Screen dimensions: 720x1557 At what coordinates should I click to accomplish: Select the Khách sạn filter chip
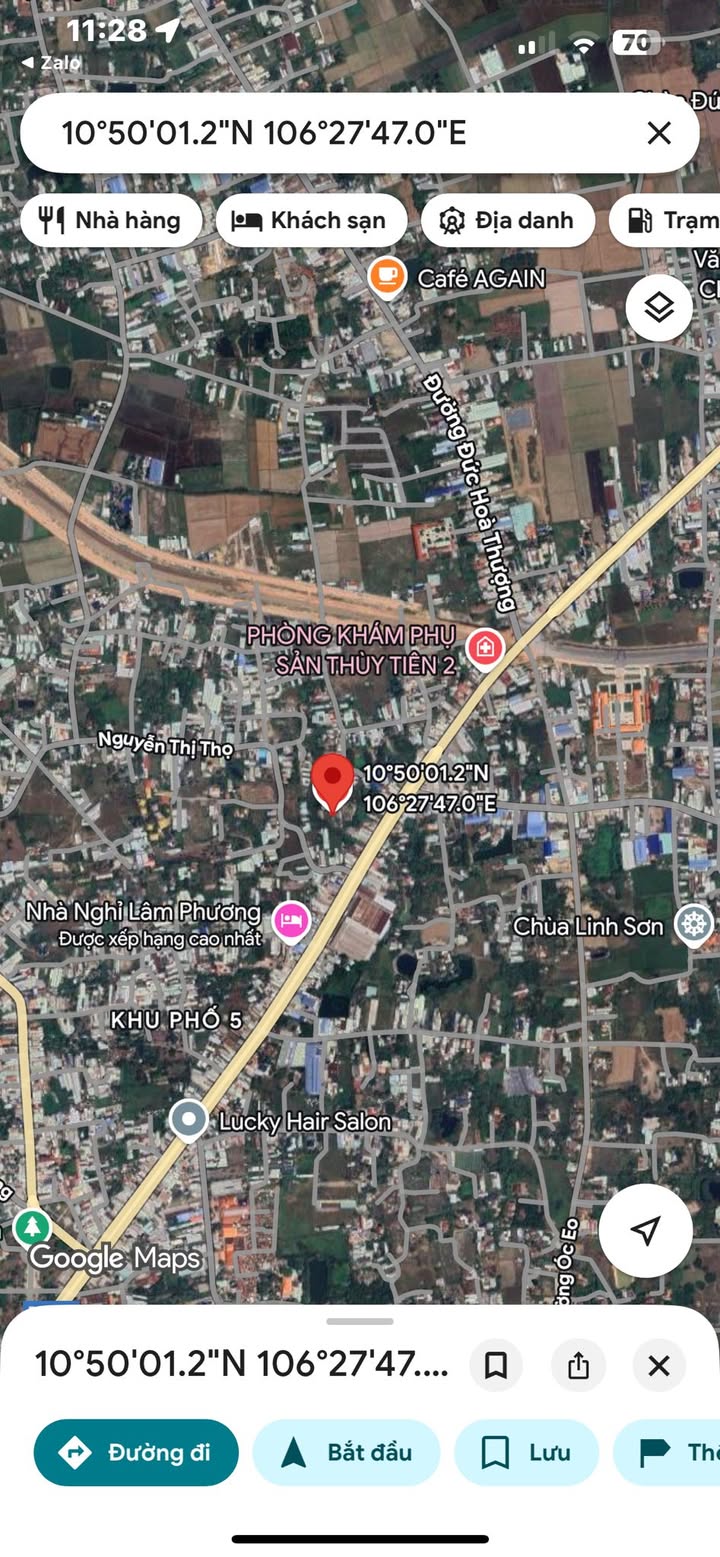click(311, 221)
